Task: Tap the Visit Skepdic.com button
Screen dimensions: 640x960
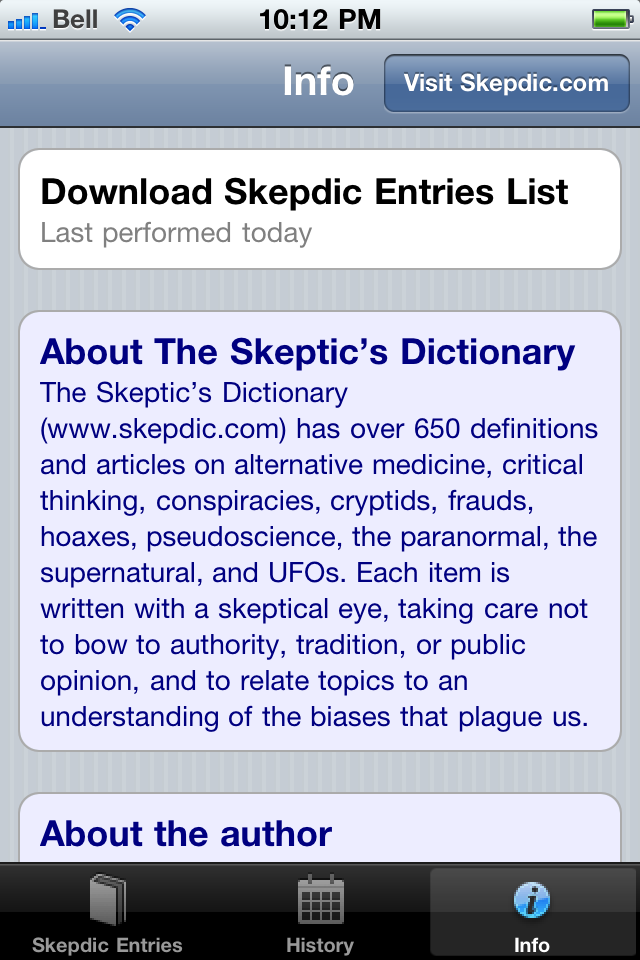Action: [506, 83]
